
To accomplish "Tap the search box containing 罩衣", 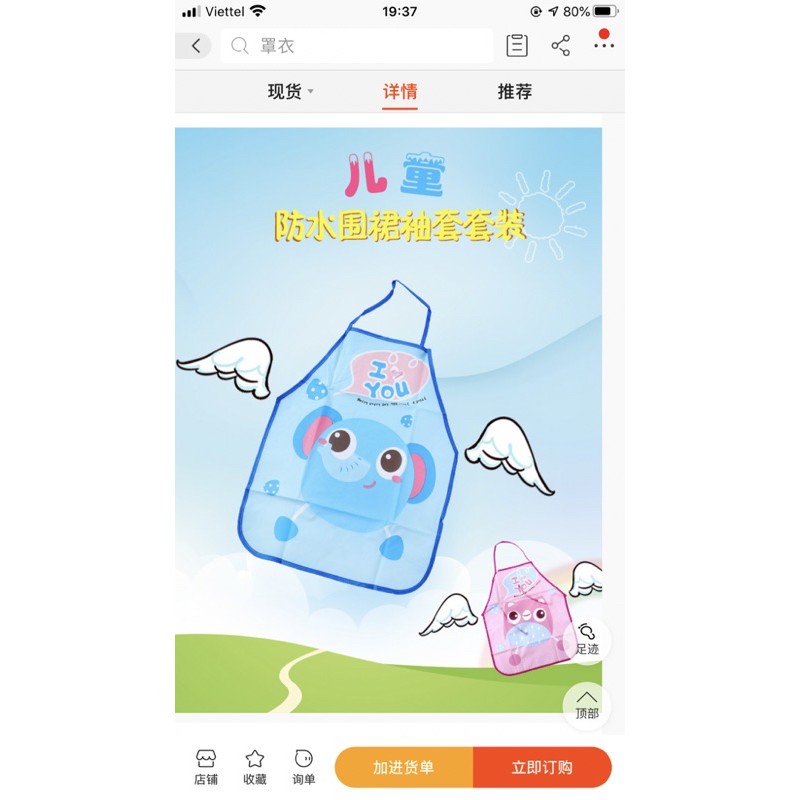I will (357, 46).
